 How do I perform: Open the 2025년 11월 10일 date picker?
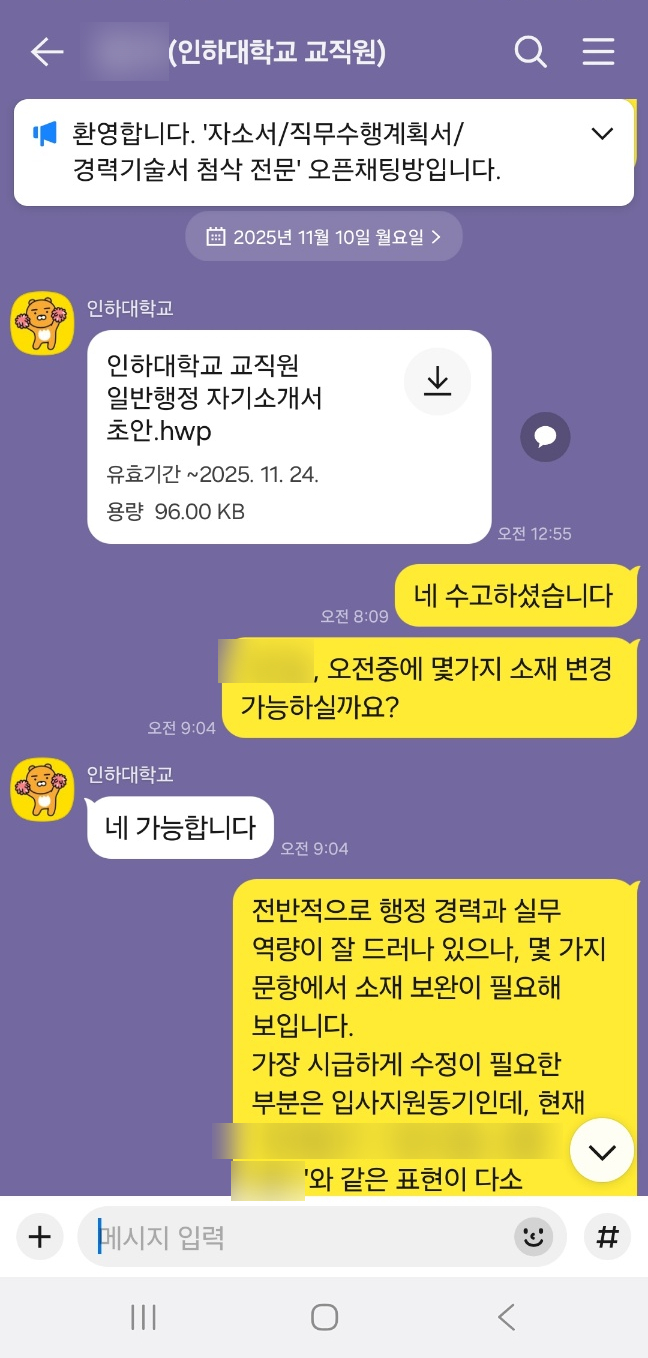coord(324,237)
